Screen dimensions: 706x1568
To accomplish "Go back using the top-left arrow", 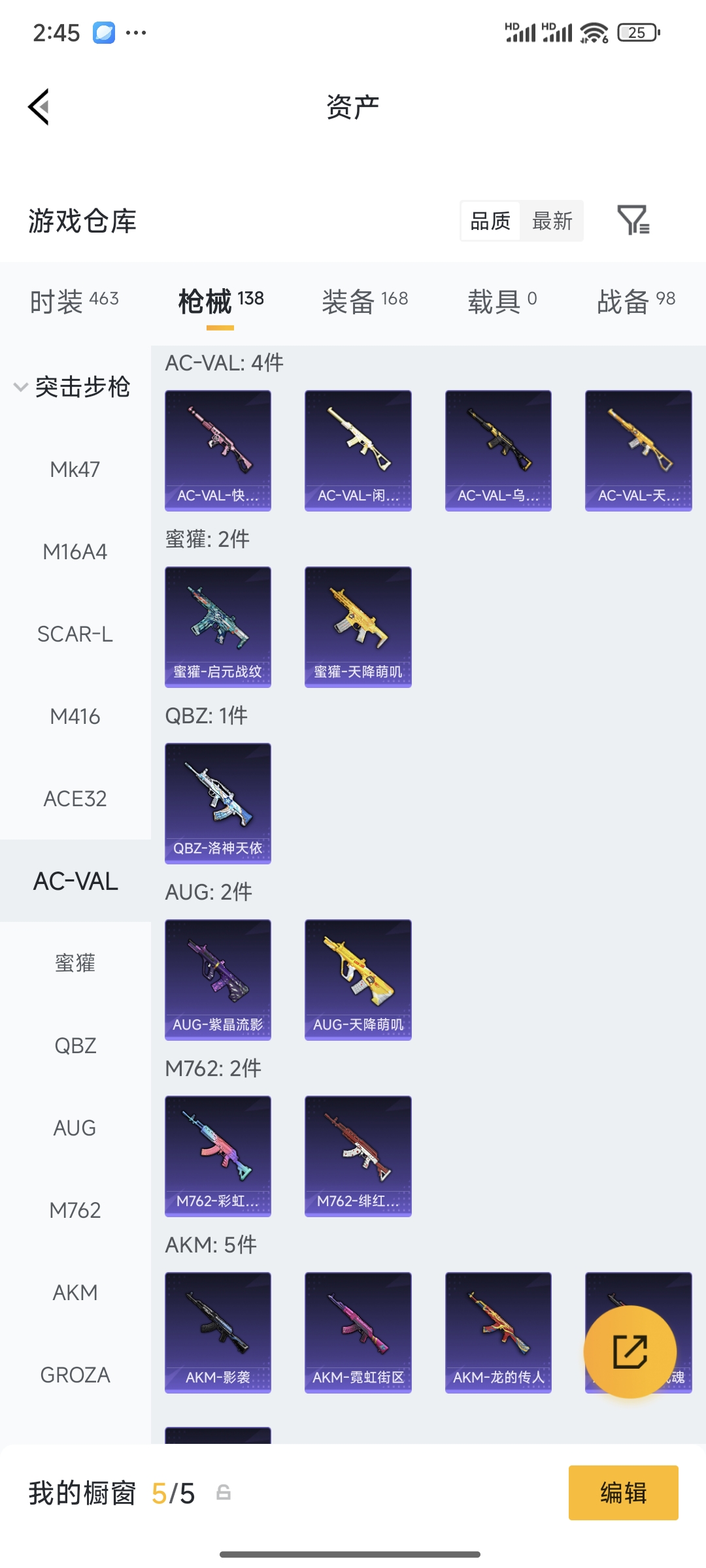I will [39, 106].
